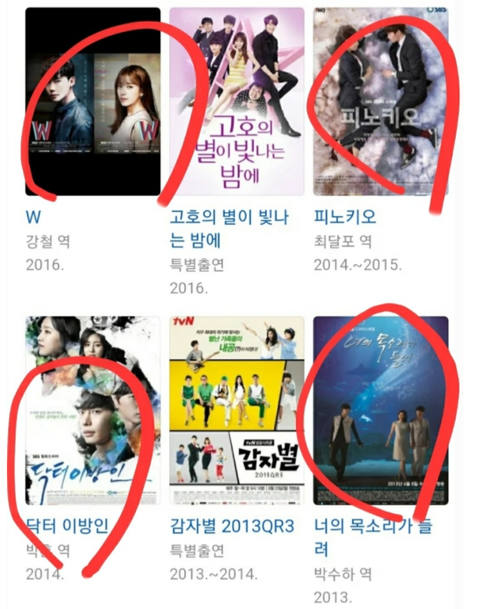The width and height of the screenshot is (480, 609).
Task: Tap the W title link
Action: [33, 217]
